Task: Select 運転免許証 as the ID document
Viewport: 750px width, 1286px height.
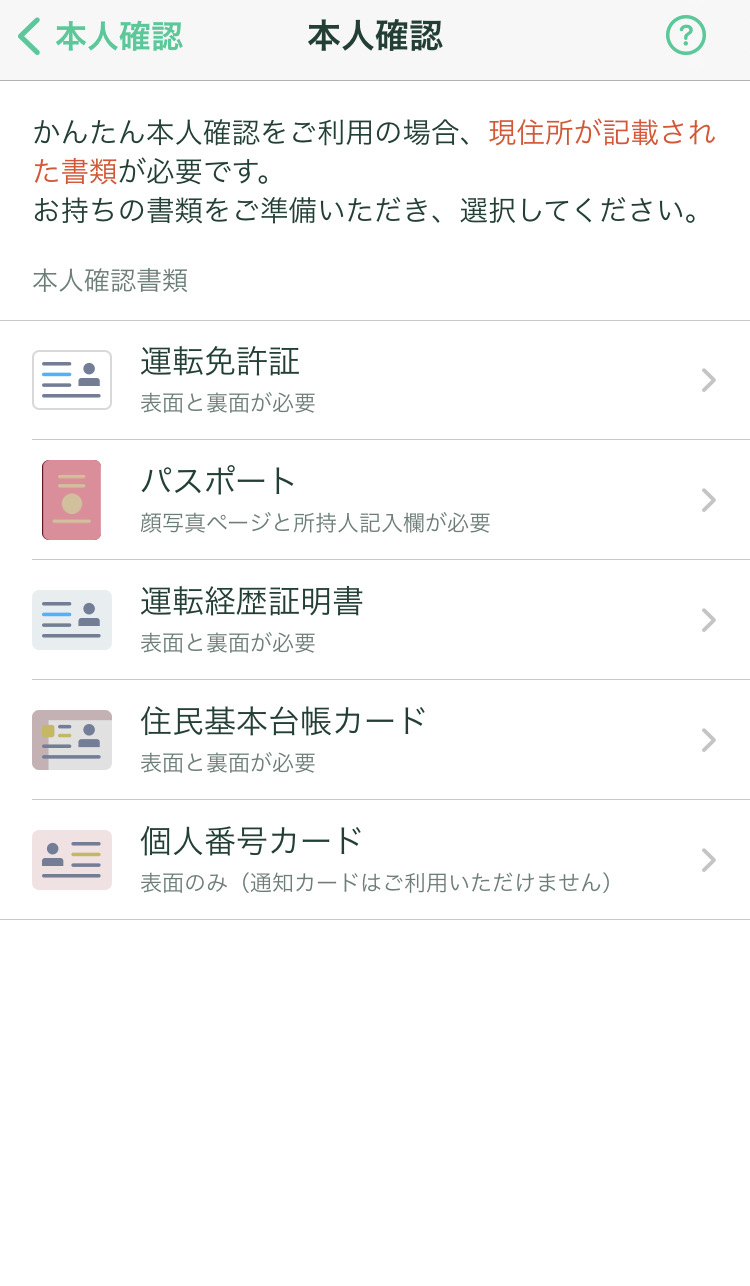Action: [x=375, y=380]
